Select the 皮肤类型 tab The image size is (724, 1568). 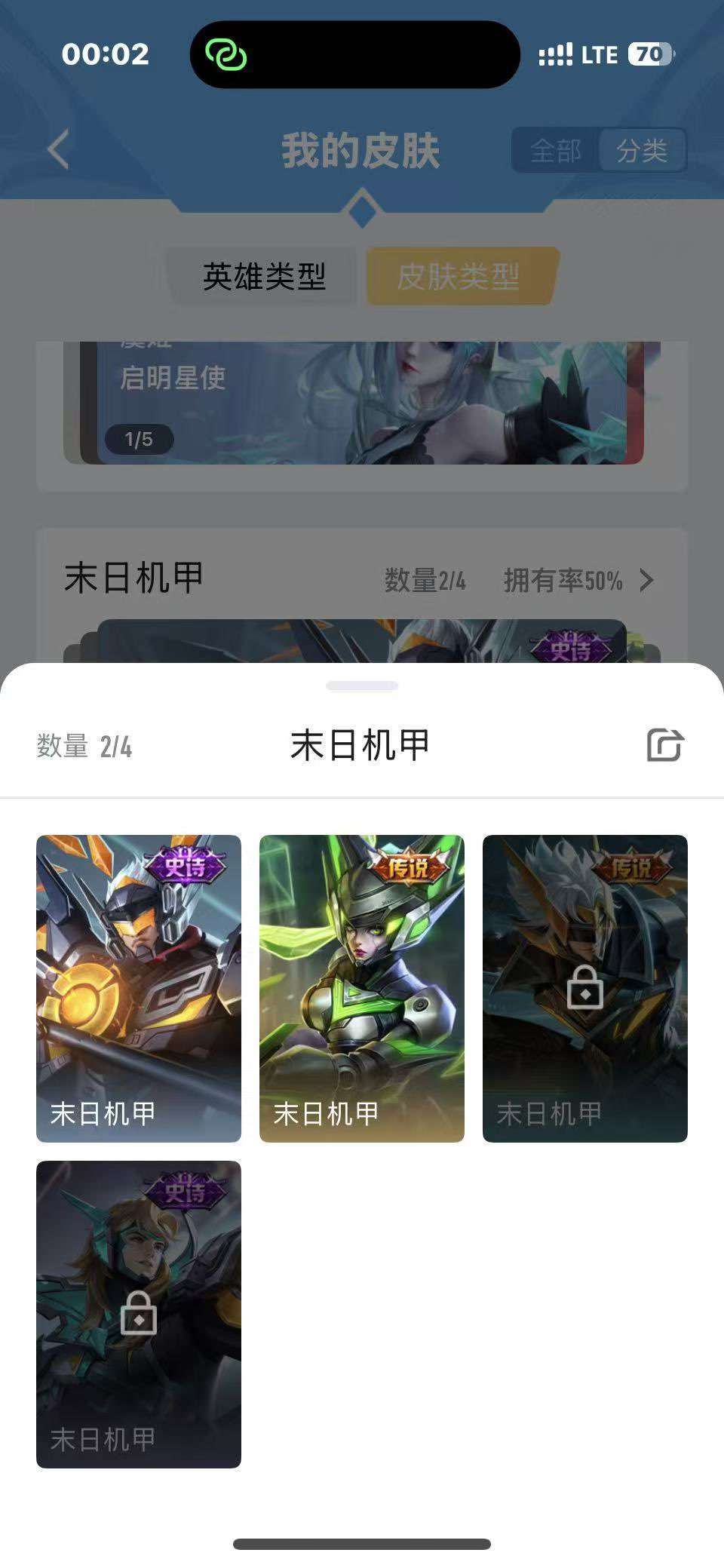[459, 277]
